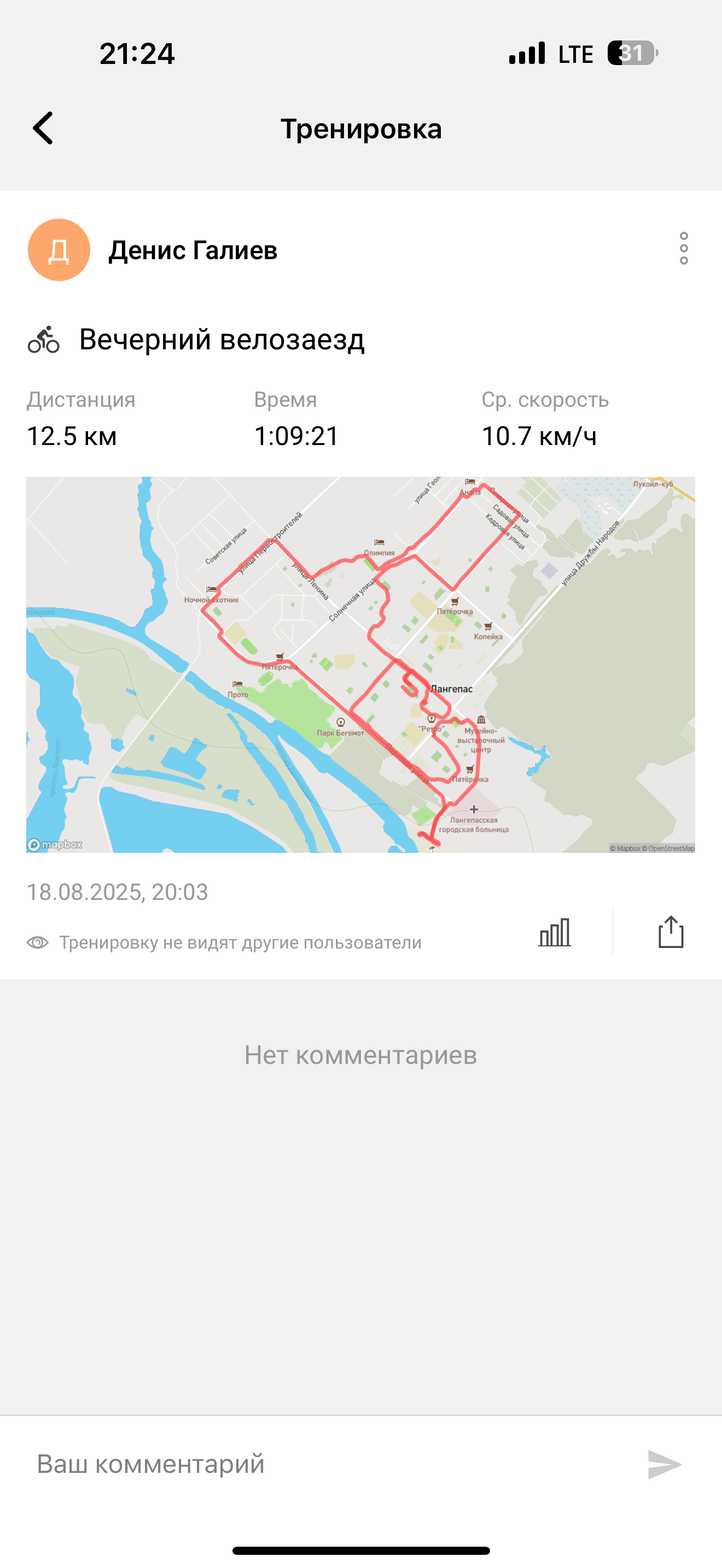Screen dimensions: 722x1568
Task: Open Денис Галиев's profile
Action: point(193,250)
